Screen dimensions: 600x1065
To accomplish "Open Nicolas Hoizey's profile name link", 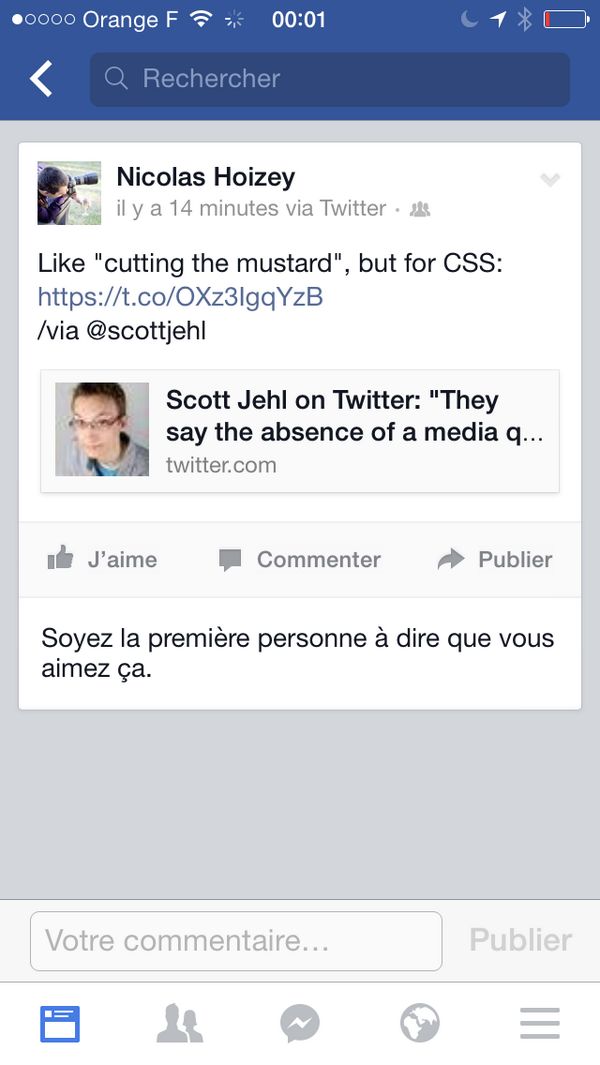I will tap(206, 177).
